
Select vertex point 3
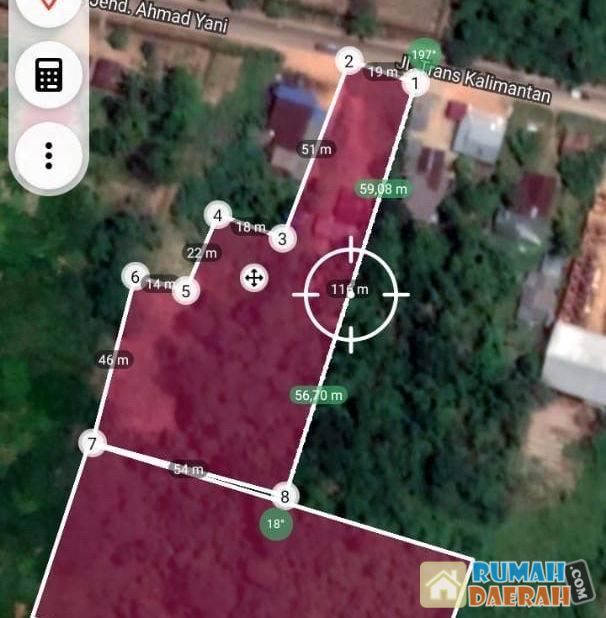[x=283, y=238]
